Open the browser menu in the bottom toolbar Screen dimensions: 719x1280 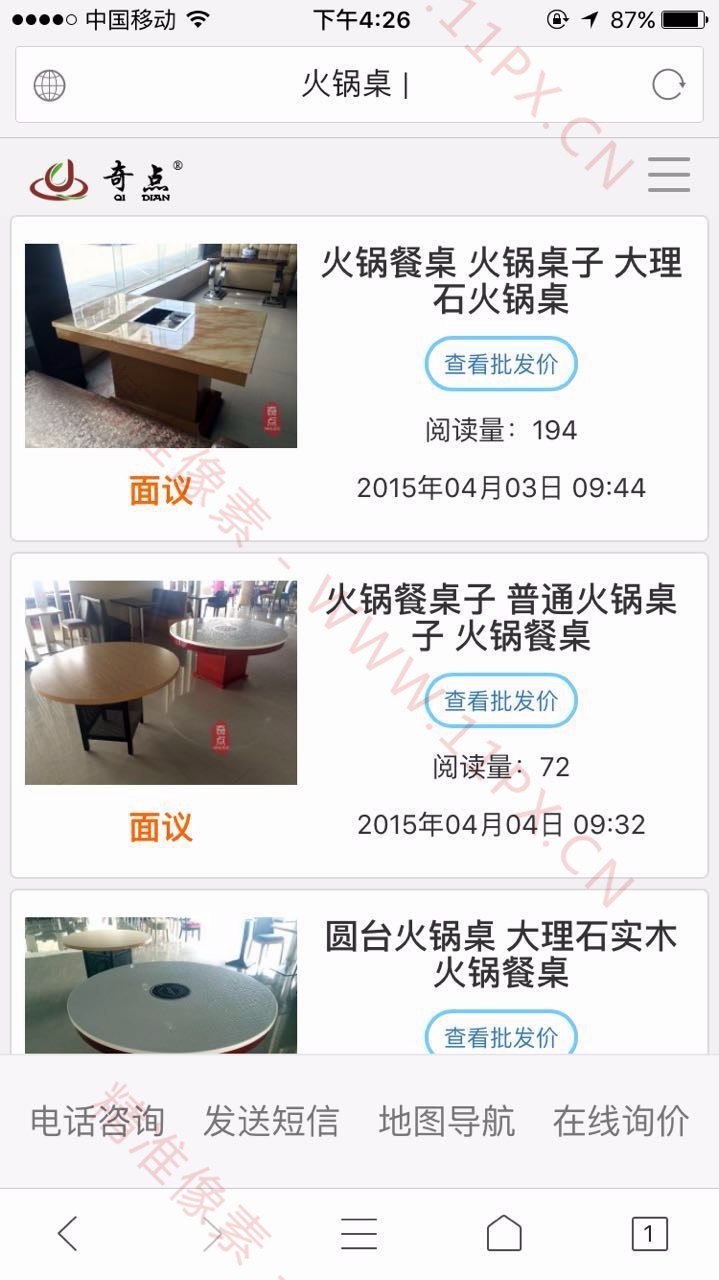coord(358,1234)
